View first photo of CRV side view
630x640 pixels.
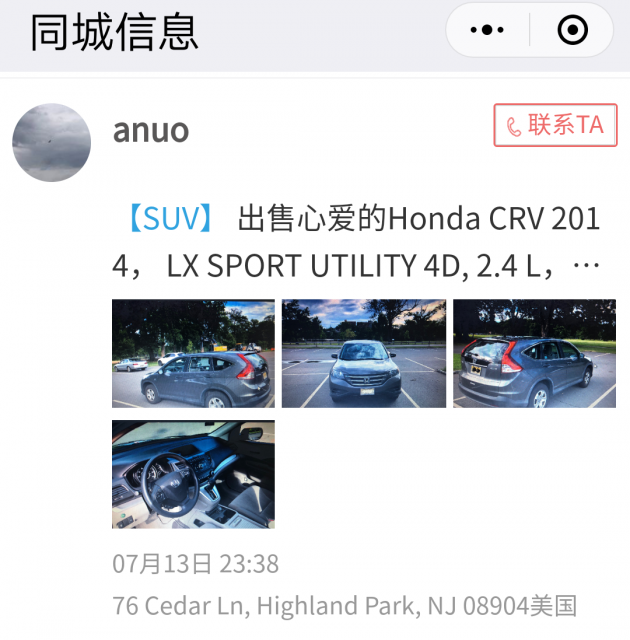click(x=193, y=354)
